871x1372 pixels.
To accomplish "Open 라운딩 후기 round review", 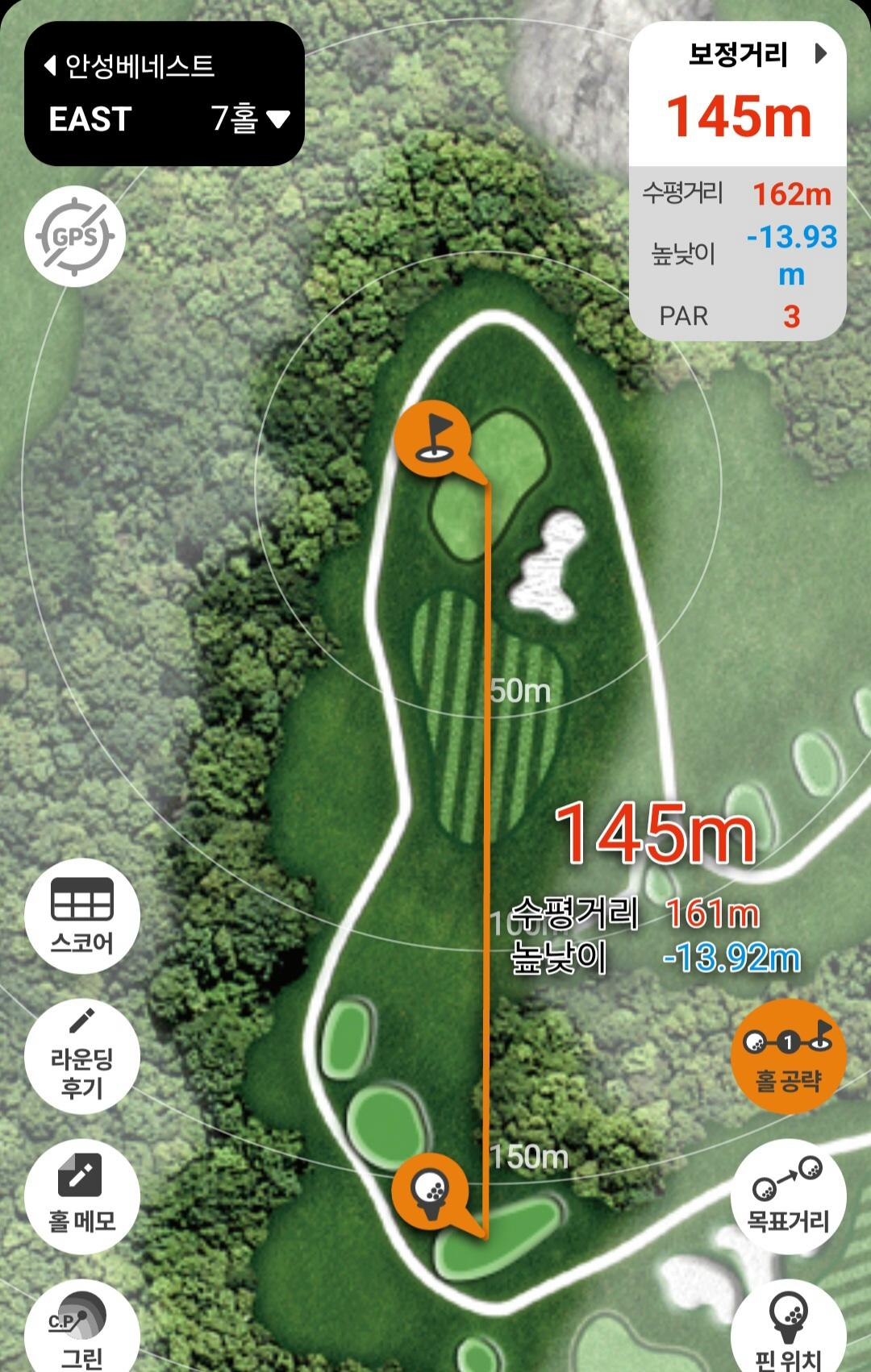I will tap(81, 1057).
